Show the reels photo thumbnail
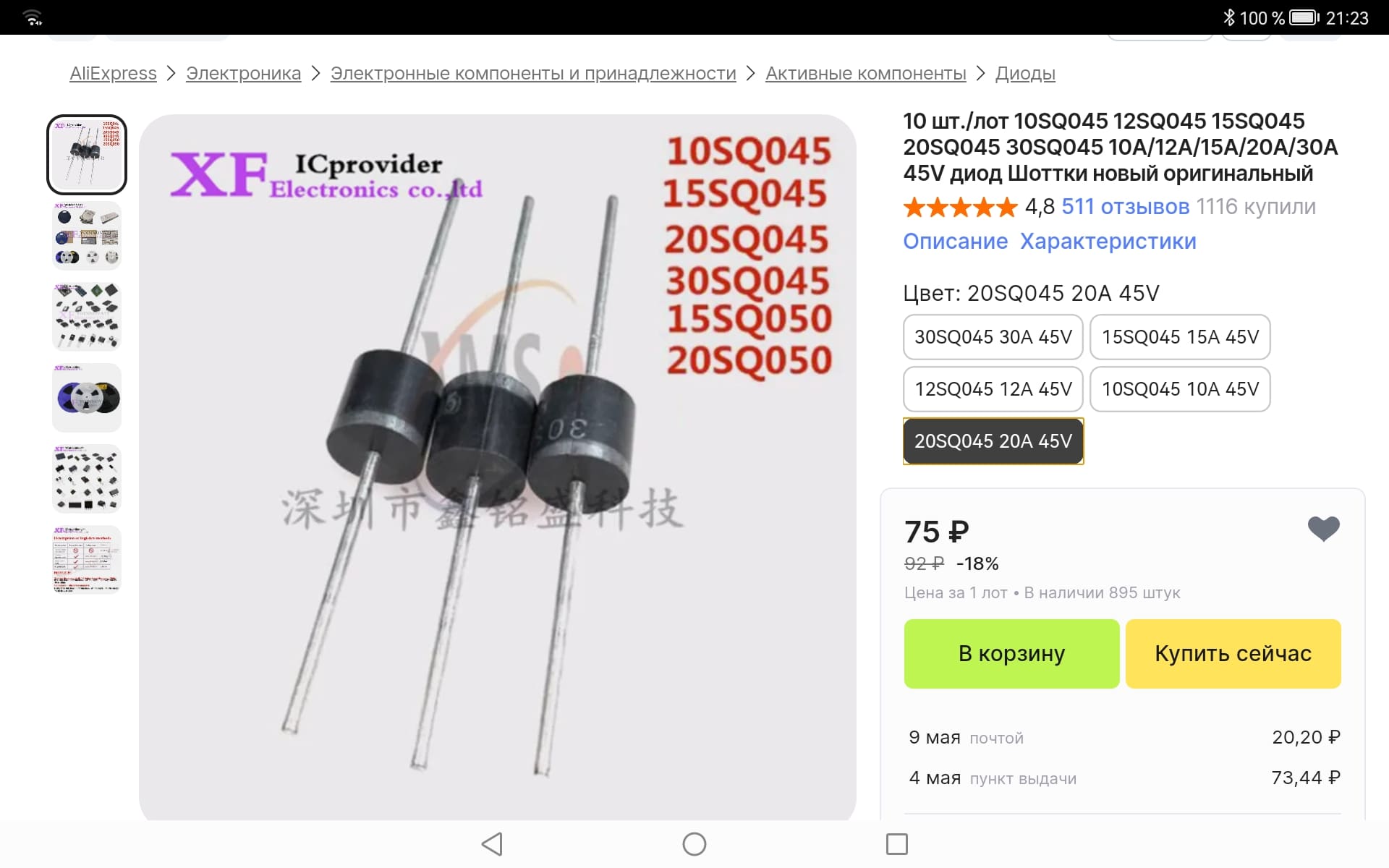 tap(87, 398)
